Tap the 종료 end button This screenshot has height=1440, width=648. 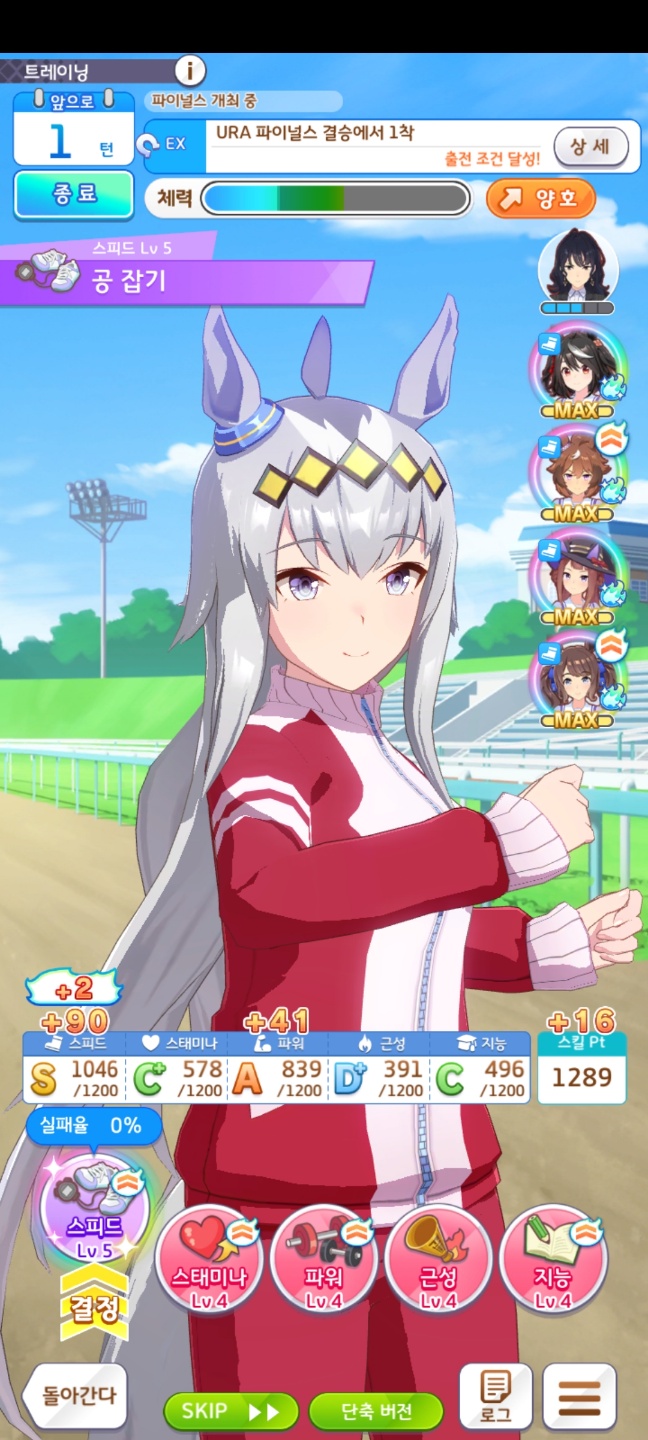click(x=74, y=195)
